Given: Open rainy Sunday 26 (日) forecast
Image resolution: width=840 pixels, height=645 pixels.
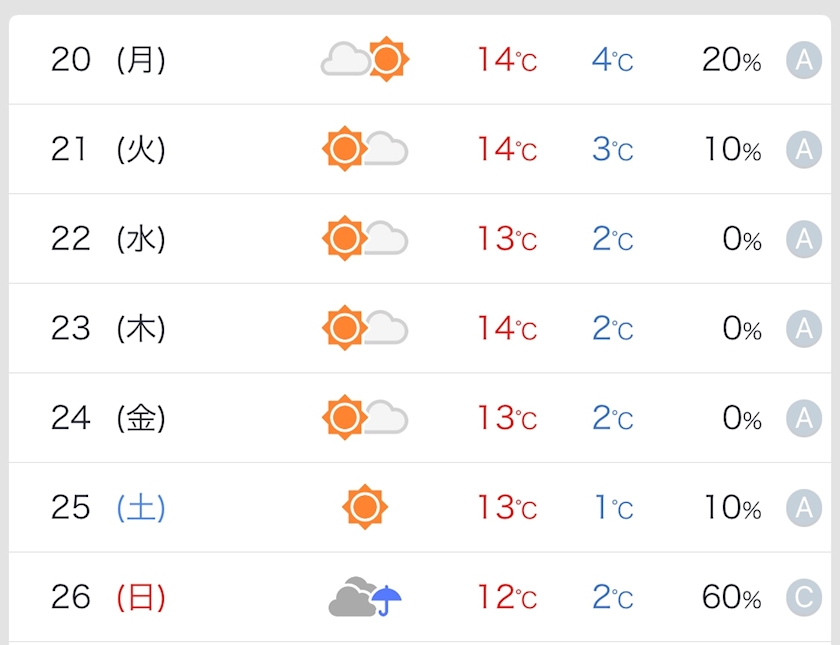Looking at the screenshot, I should pyautogui.click(x=420, y=597).
